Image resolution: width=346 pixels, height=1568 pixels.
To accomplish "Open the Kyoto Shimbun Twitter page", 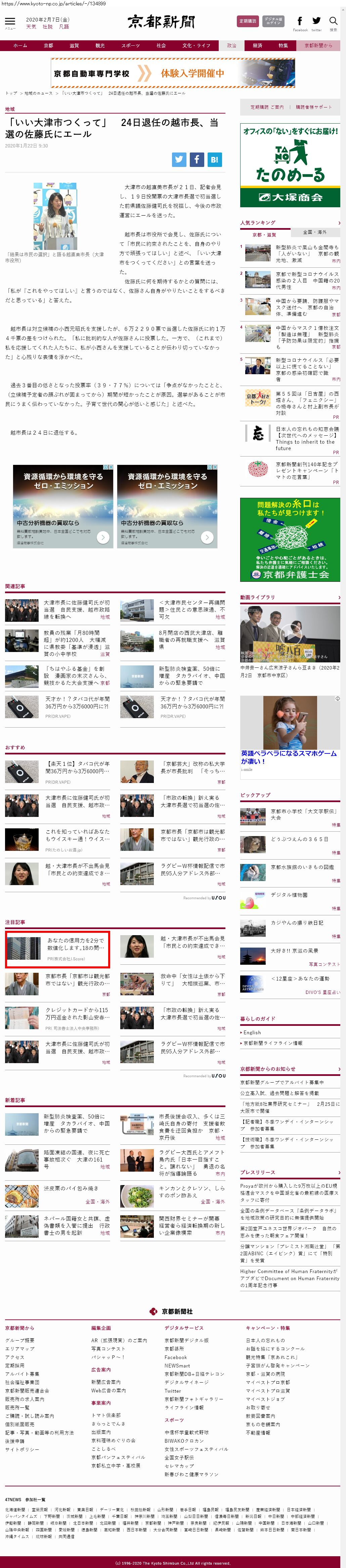I will [x=316, y=21].
